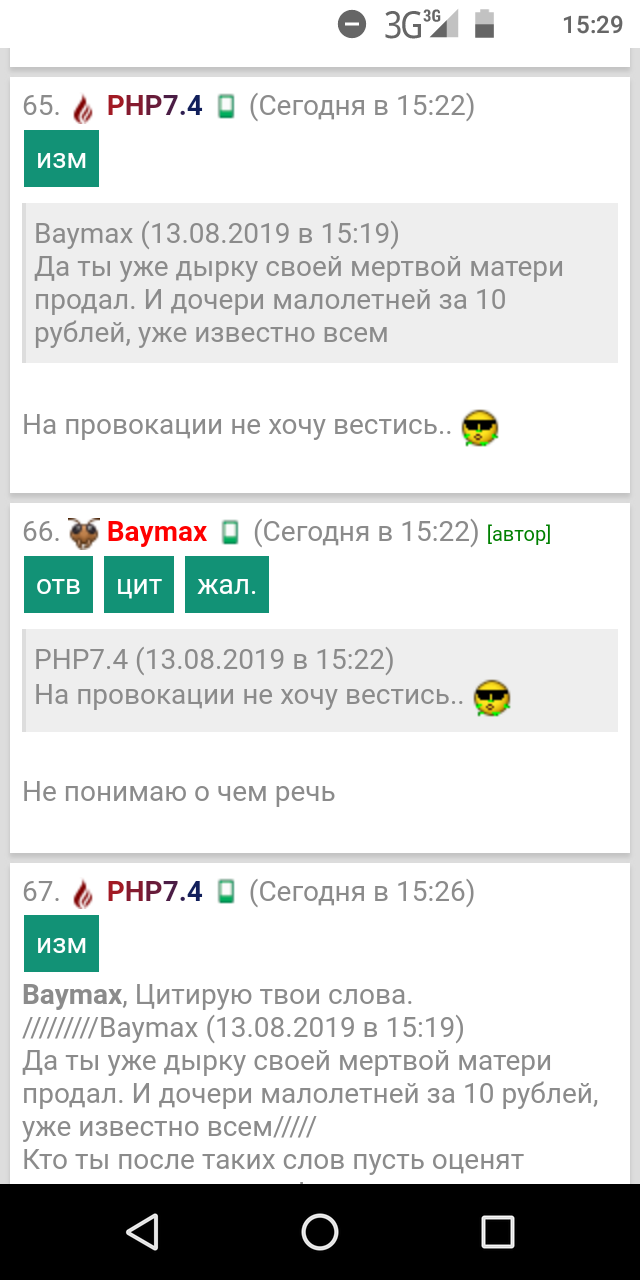Quote post 66 with цит button

point(139,585)
